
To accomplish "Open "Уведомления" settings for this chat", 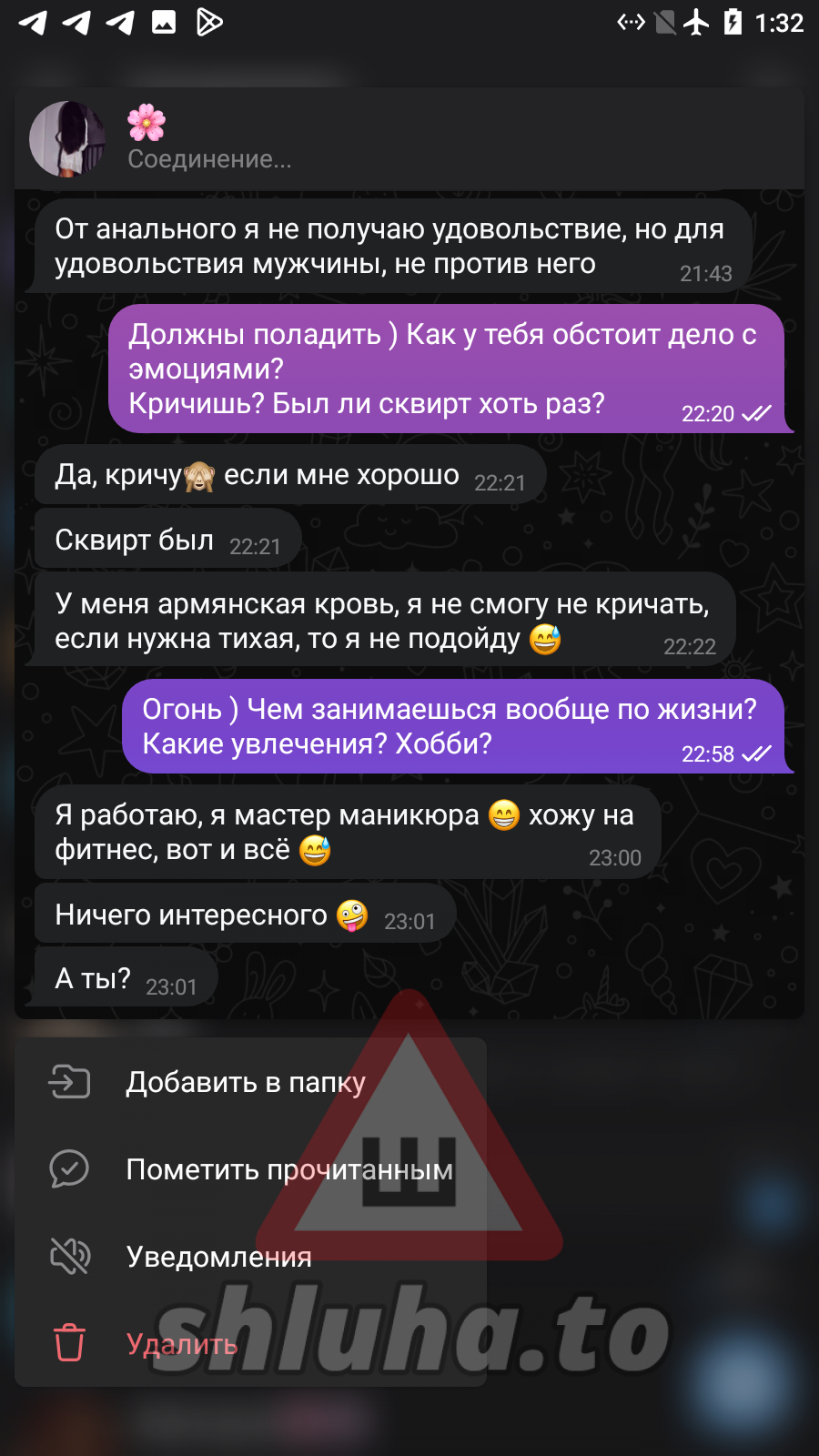I will point(250,1257).
